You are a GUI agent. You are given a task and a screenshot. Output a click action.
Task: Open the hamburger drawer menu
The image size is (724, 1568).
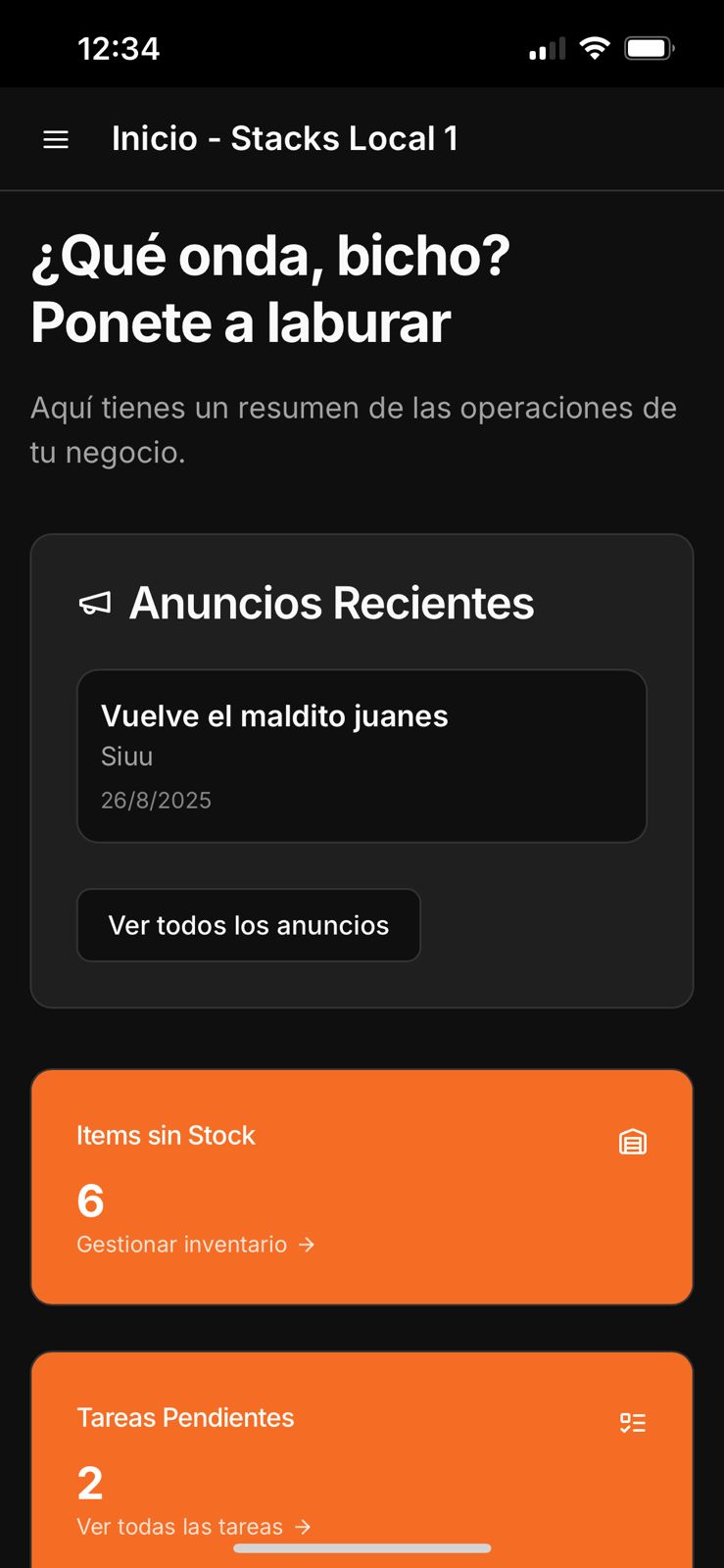tap(56, 139)
